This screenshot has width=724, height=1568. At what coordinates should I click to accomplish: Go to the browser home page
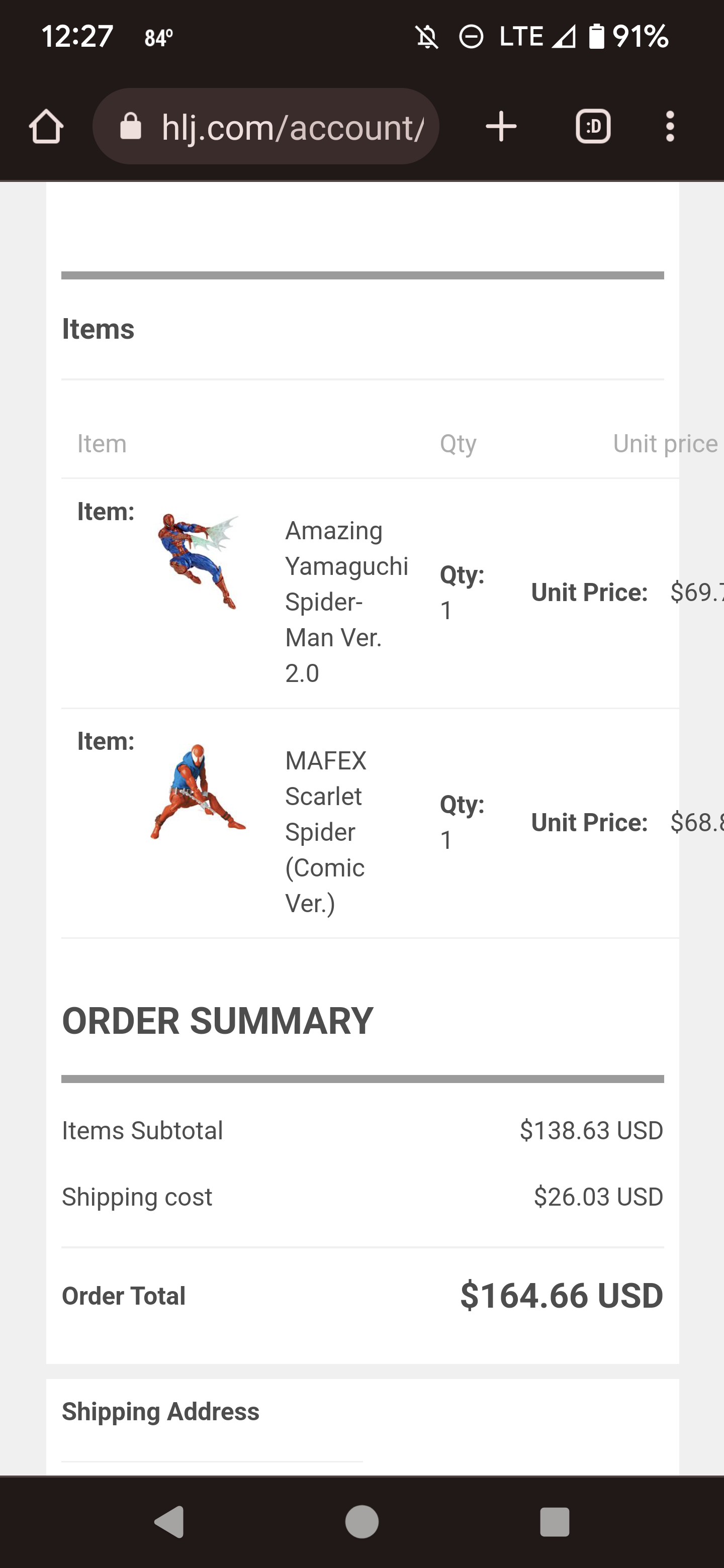pyautogui.click(x=46, y=127)
